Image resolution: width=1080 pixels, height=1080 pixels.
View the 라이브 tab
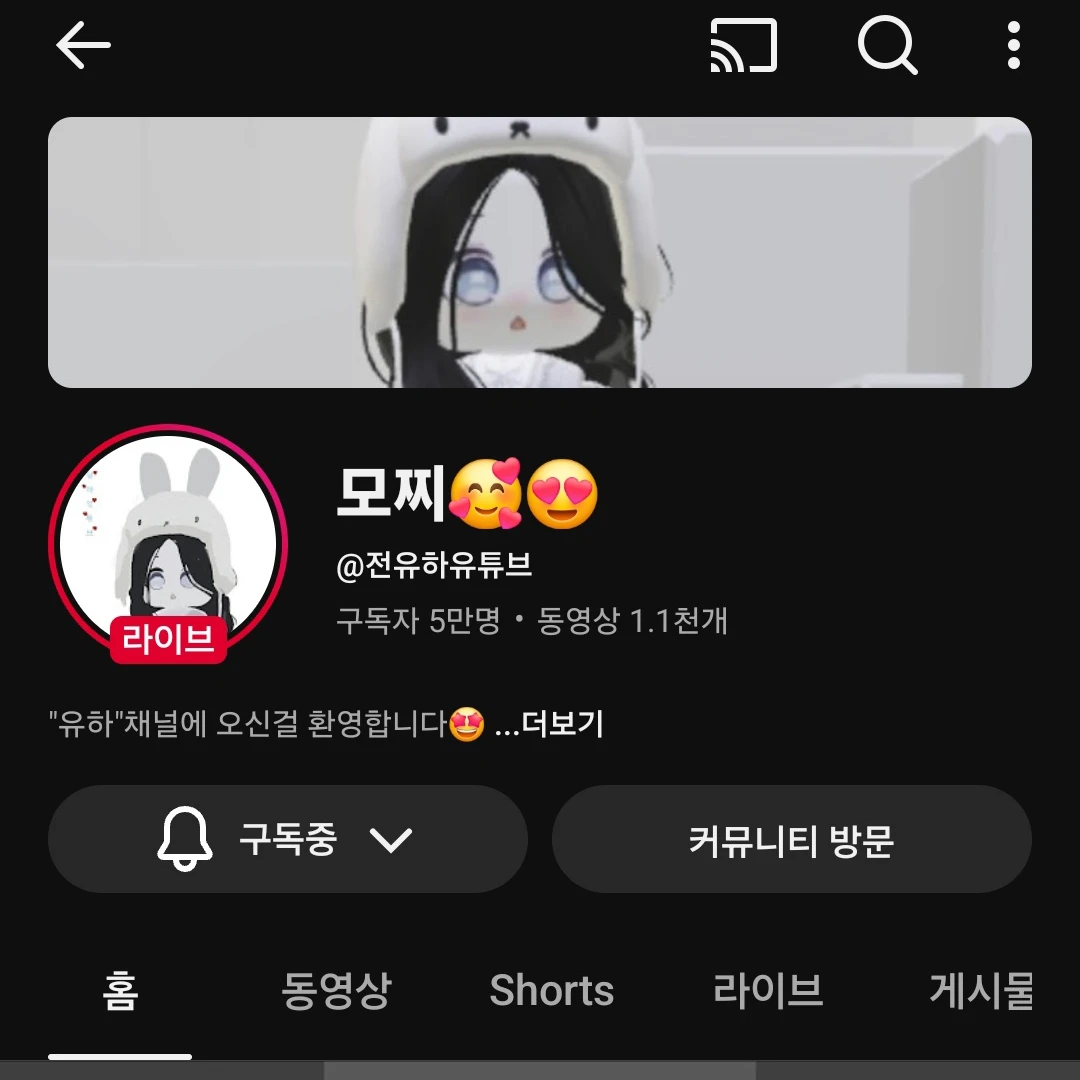point(768,991)
